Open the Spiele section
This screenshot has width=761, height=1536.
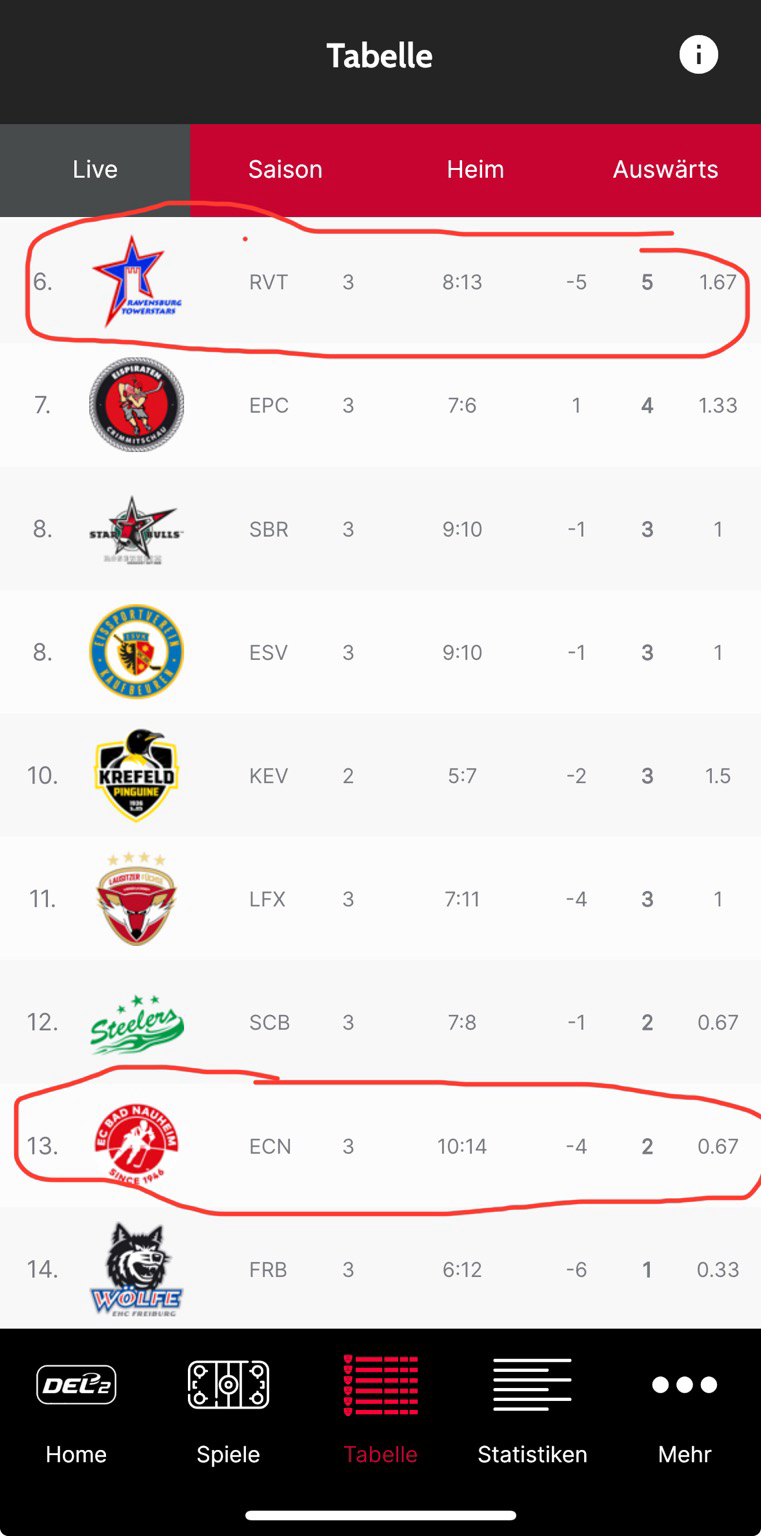tap(228, 1411)
